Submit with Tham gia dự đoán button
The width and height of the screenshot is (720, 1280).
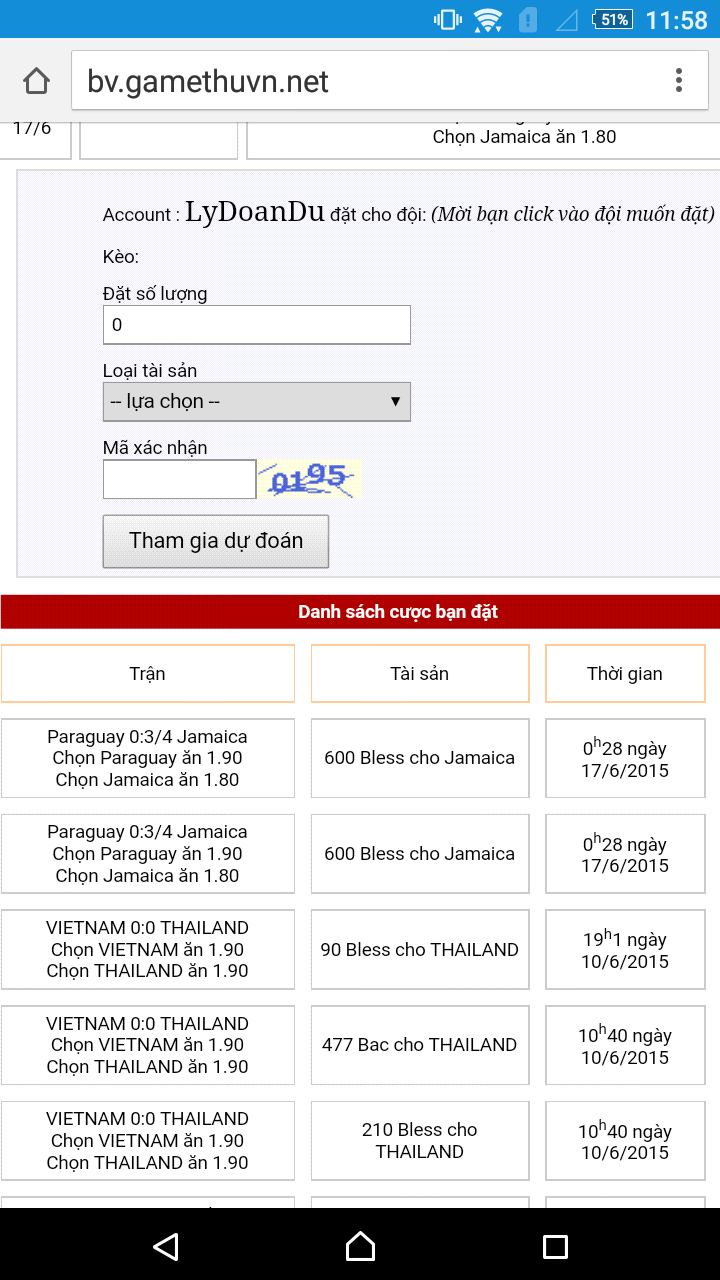216,541
